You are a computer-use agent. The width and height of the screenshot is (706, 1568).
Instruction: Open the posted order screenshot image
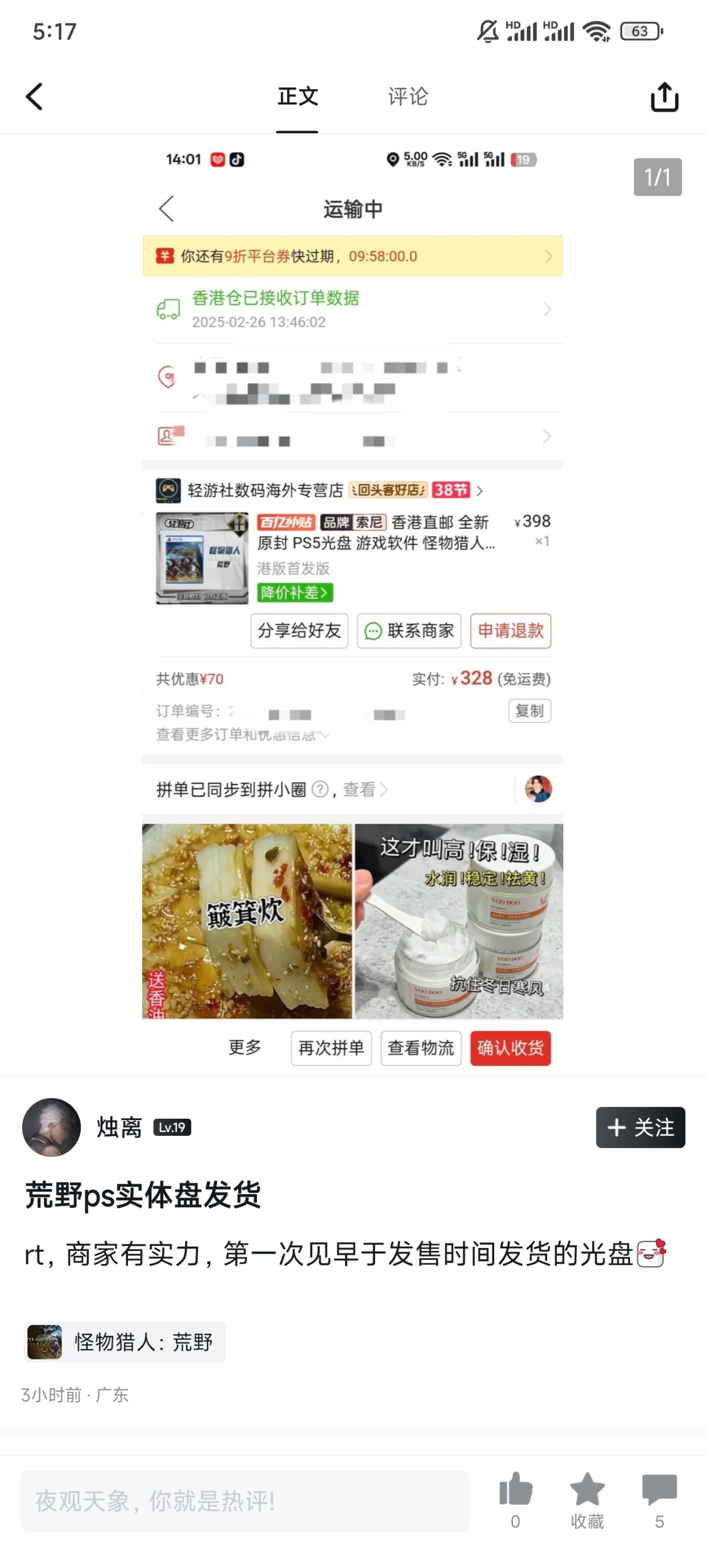[352, 609]
